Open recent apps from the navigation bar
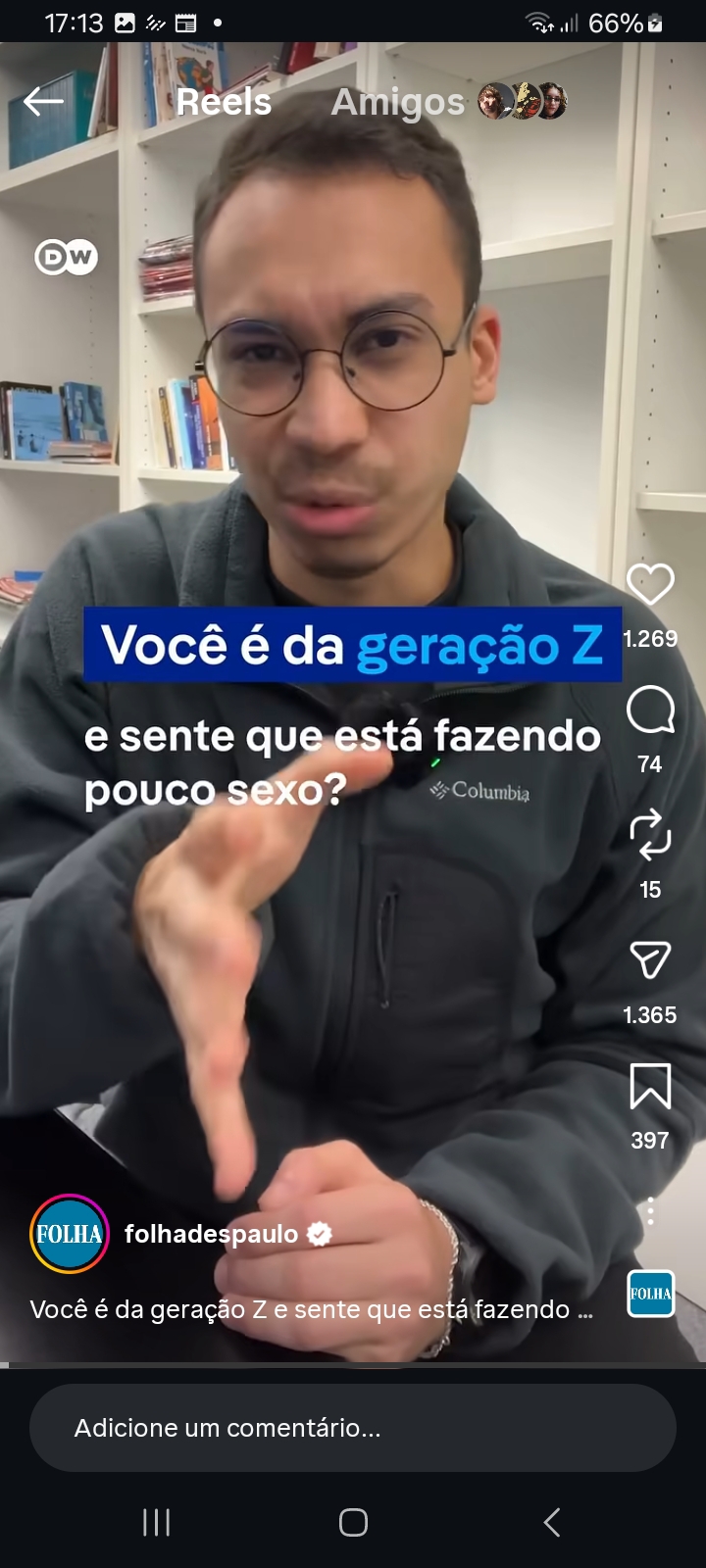Image resolution: width=706 pixels, height=1568 pixels. pos(157,1522)
